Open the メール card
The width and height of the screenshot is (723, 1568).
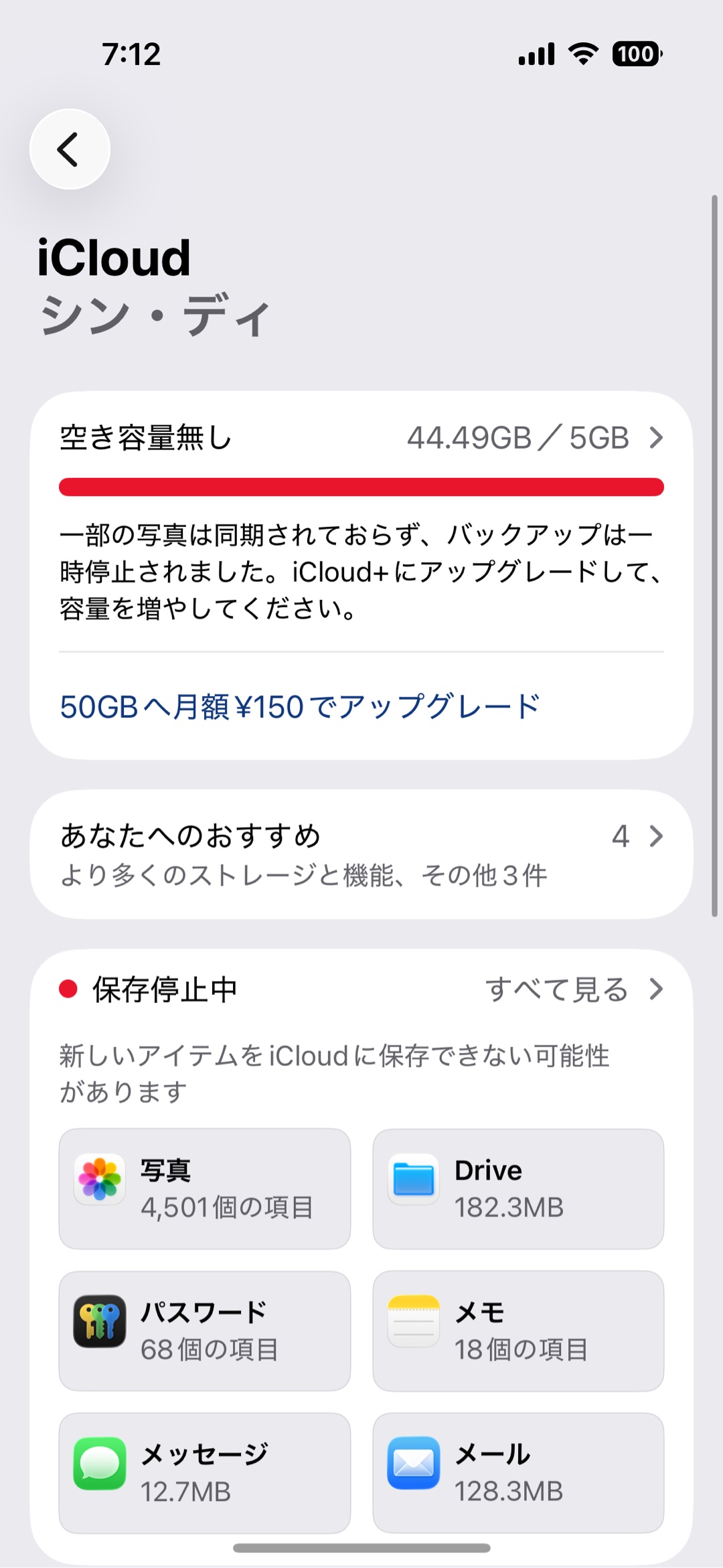[518, 1472]
